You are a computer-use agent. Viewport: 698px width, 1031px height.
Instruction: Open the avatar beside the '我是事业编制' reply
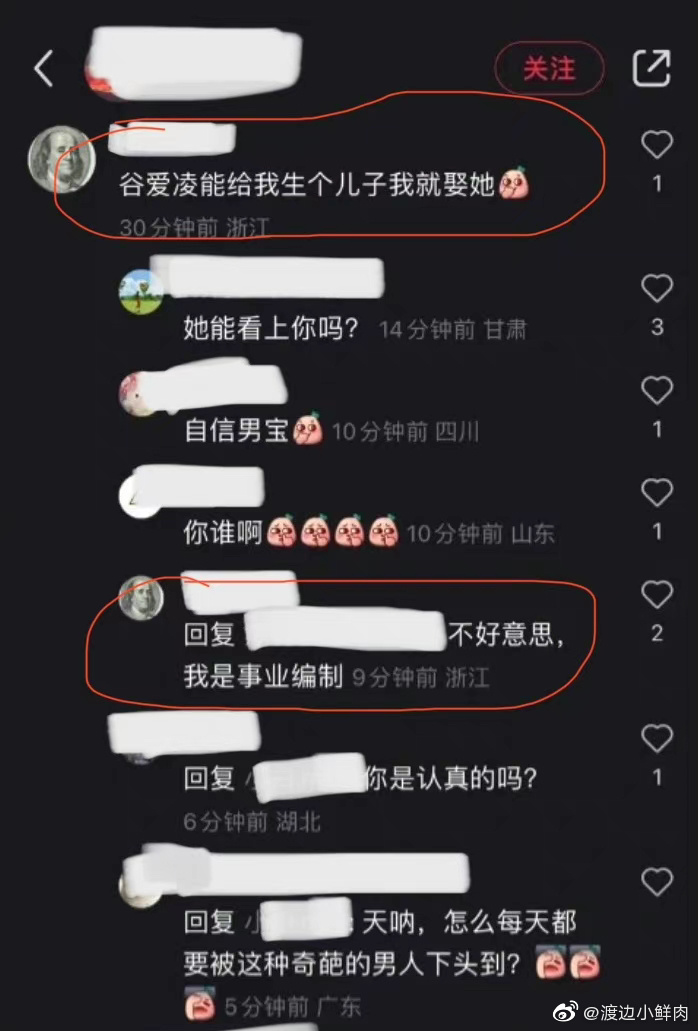pos(141,598)
